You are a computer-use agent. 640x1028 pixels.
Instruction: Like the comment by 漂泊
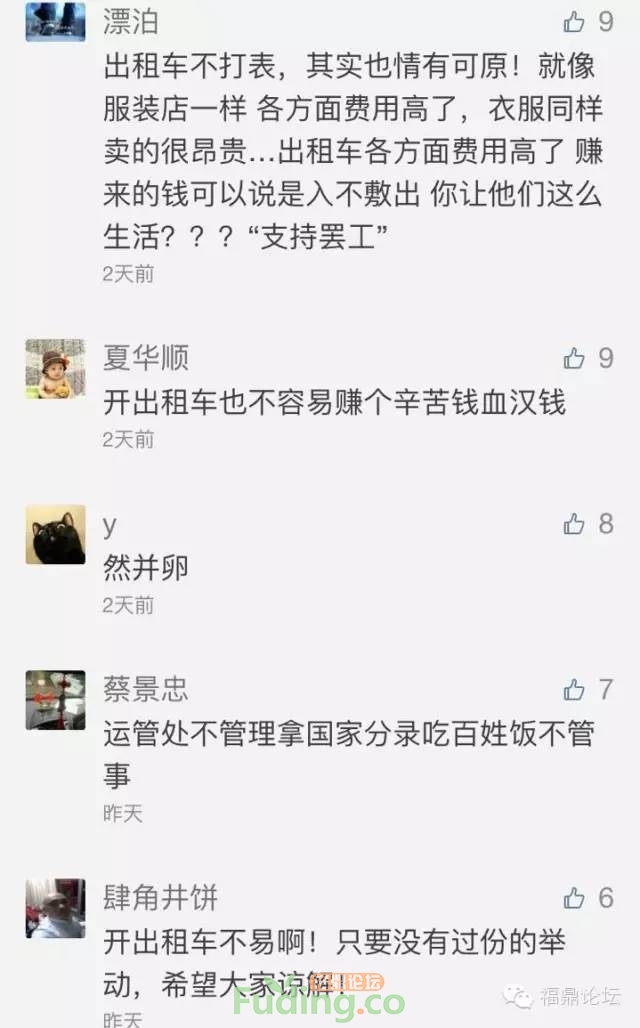tap(574, 21)
